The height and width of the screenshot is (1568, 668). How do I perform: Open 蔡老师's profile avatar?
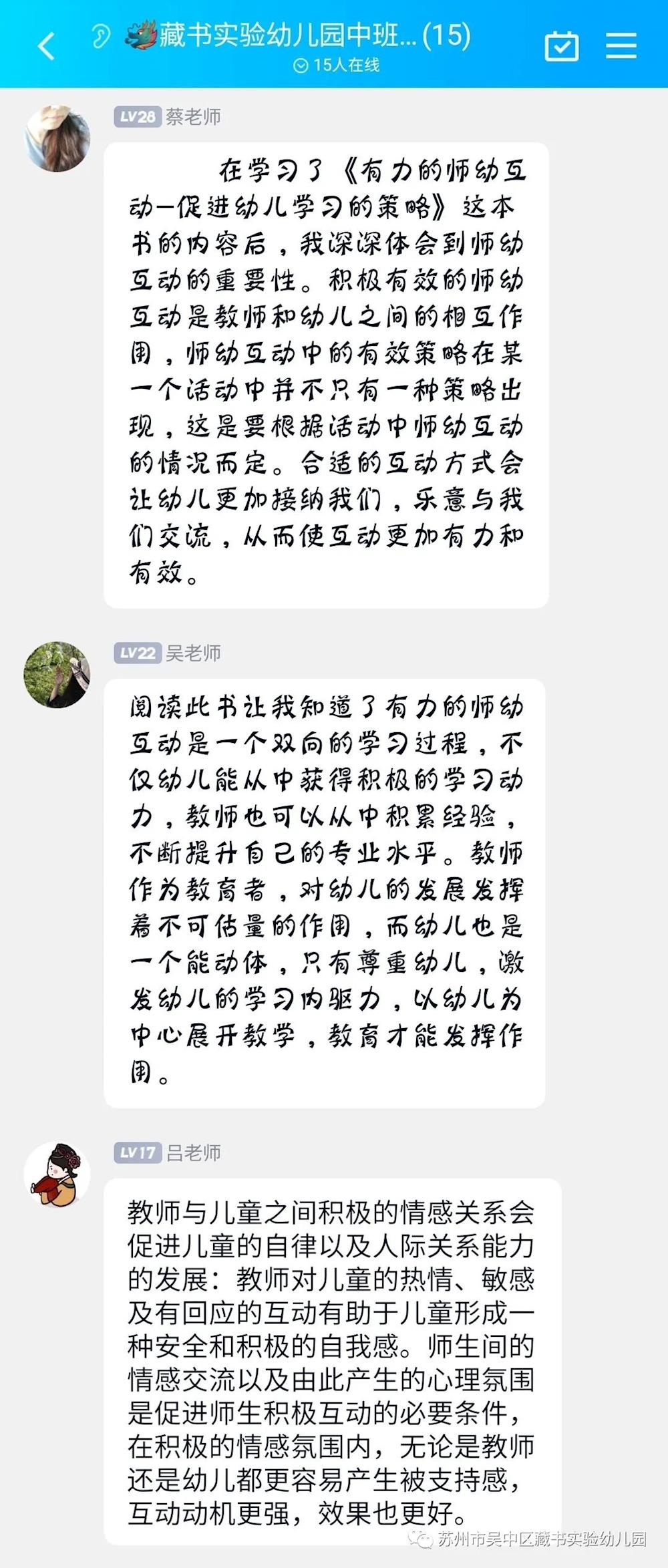pyautogui.click(x=57, y=138)
